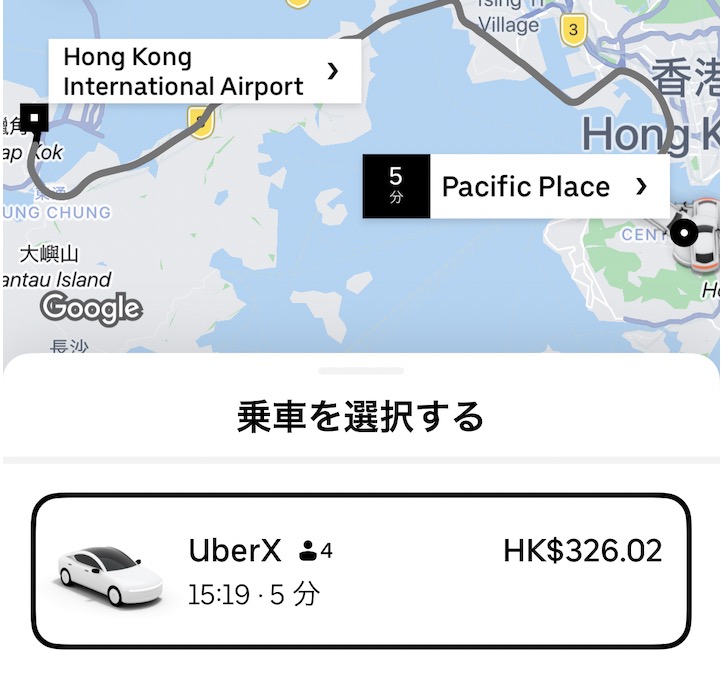Select the UberX ride option
Screen dimensions: 722x674
point(360,571)
